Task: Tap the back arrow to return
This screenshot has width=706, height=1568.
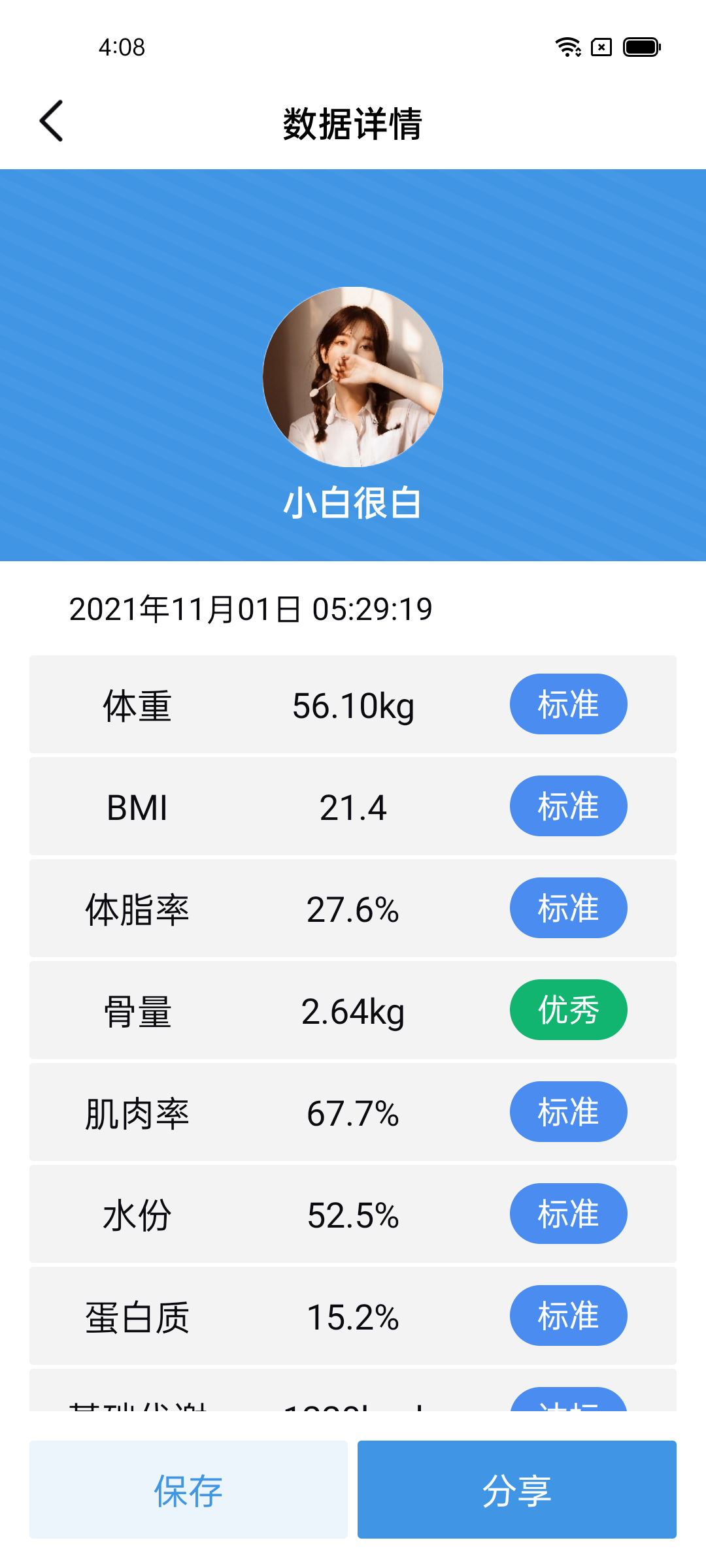Action: click(x=52, y=122)
